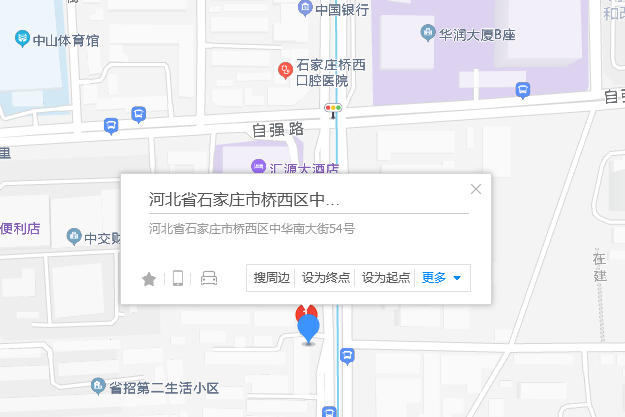Tap the blue location marker pin
This screenshot has width=625, height=417.
pyautogui.click(x=309, y=327)
